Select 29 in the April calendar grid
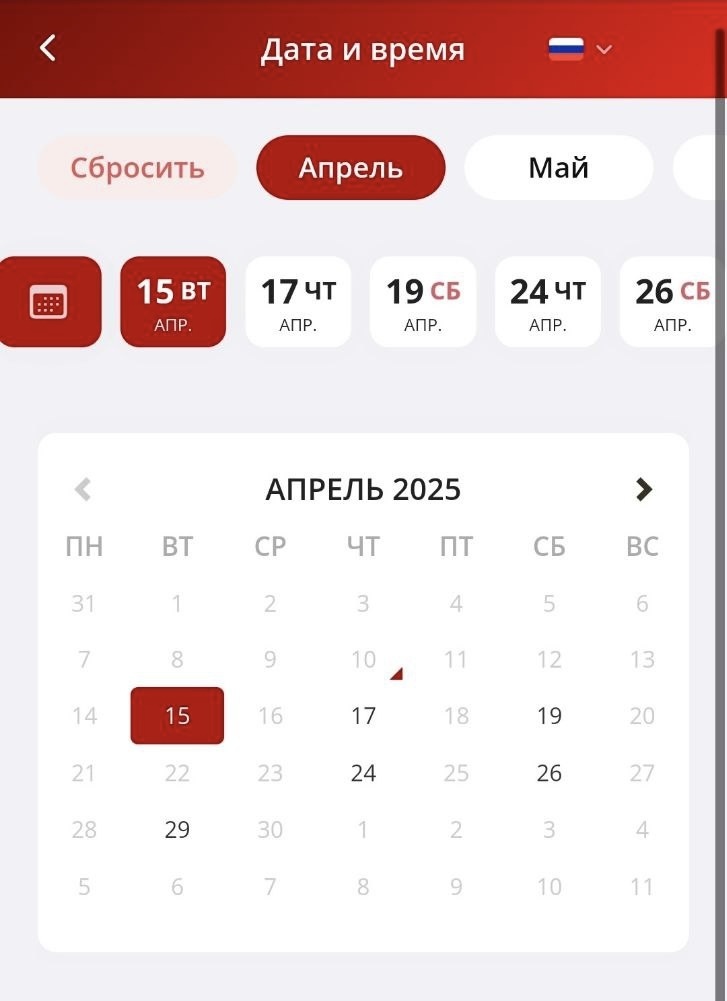The width and height of the screenshot is (727, 1001). (x=177, y=829)
